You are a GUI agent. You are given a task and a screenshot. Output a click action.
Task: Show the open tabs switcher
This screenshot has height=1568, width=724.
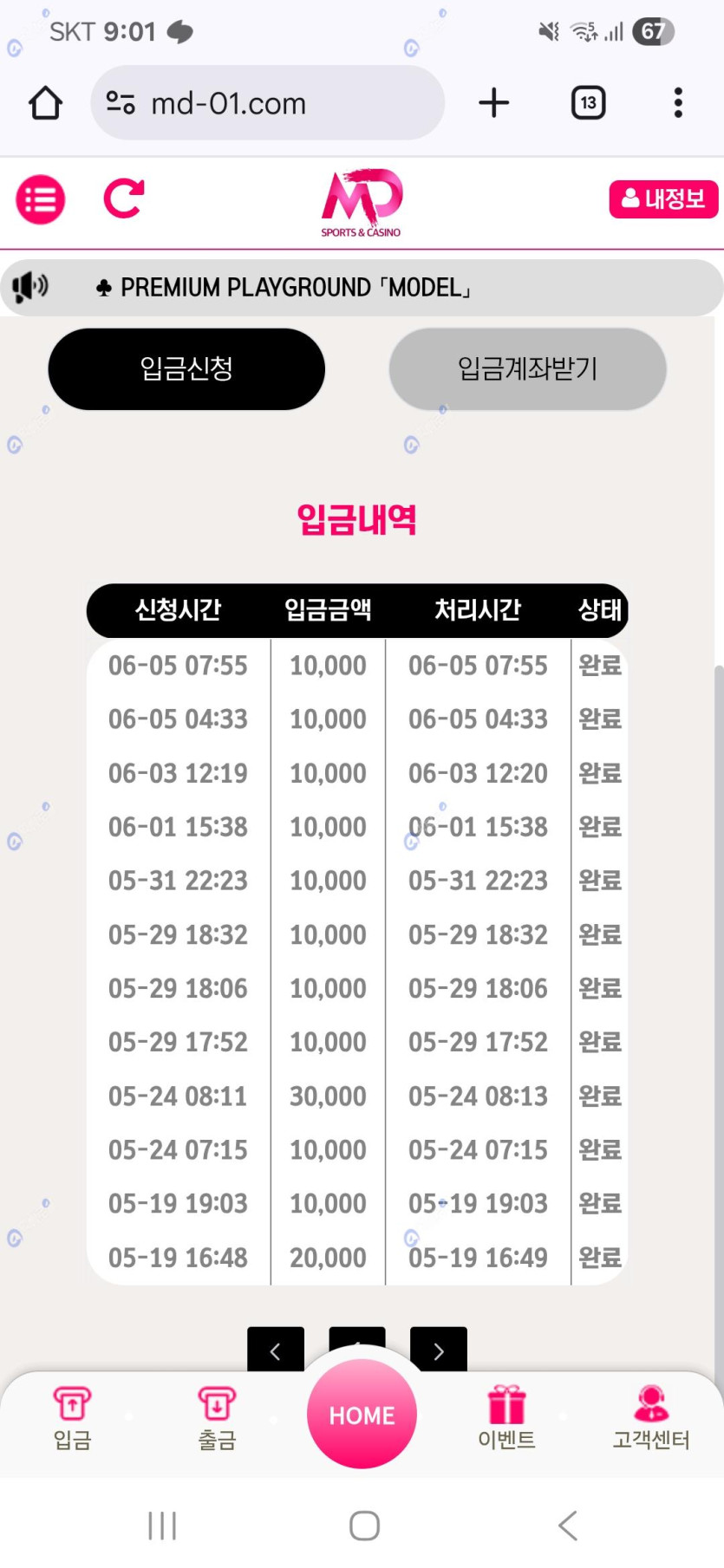(588, 103)
